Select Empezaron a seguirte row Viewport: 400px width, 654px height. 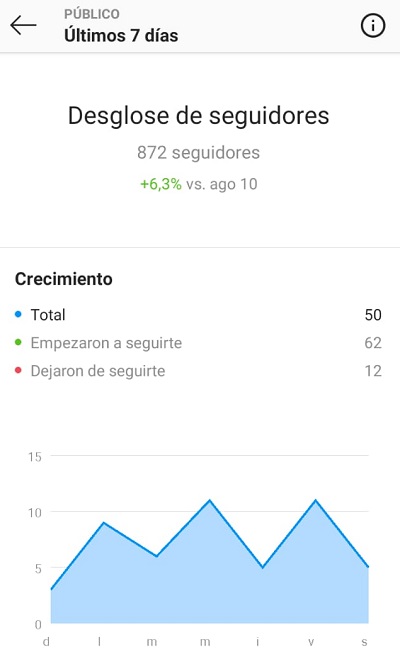[x=198, y=343]
